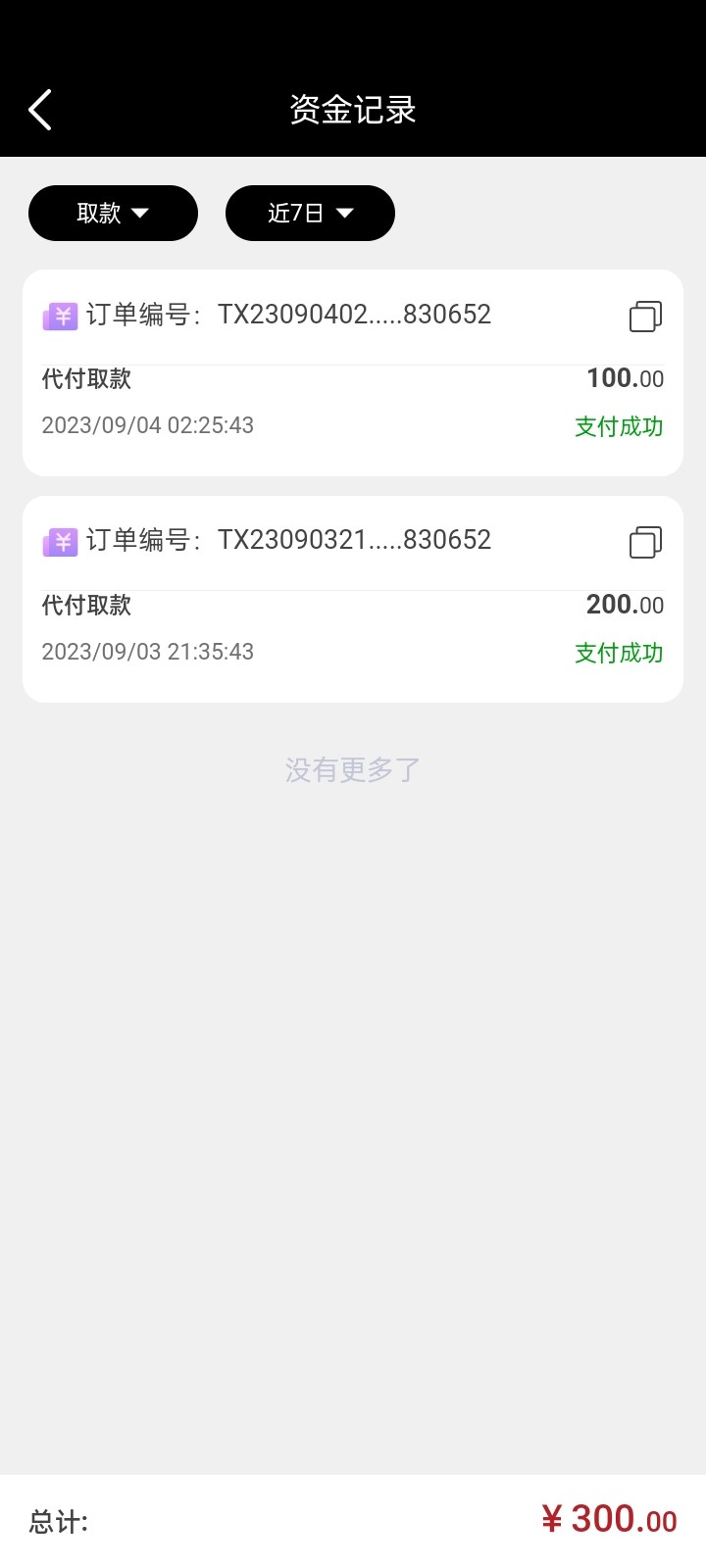Open the 100.00 withdrawal record card
The width and height of the screenshot is (706, 1568).
coord(353,402)
